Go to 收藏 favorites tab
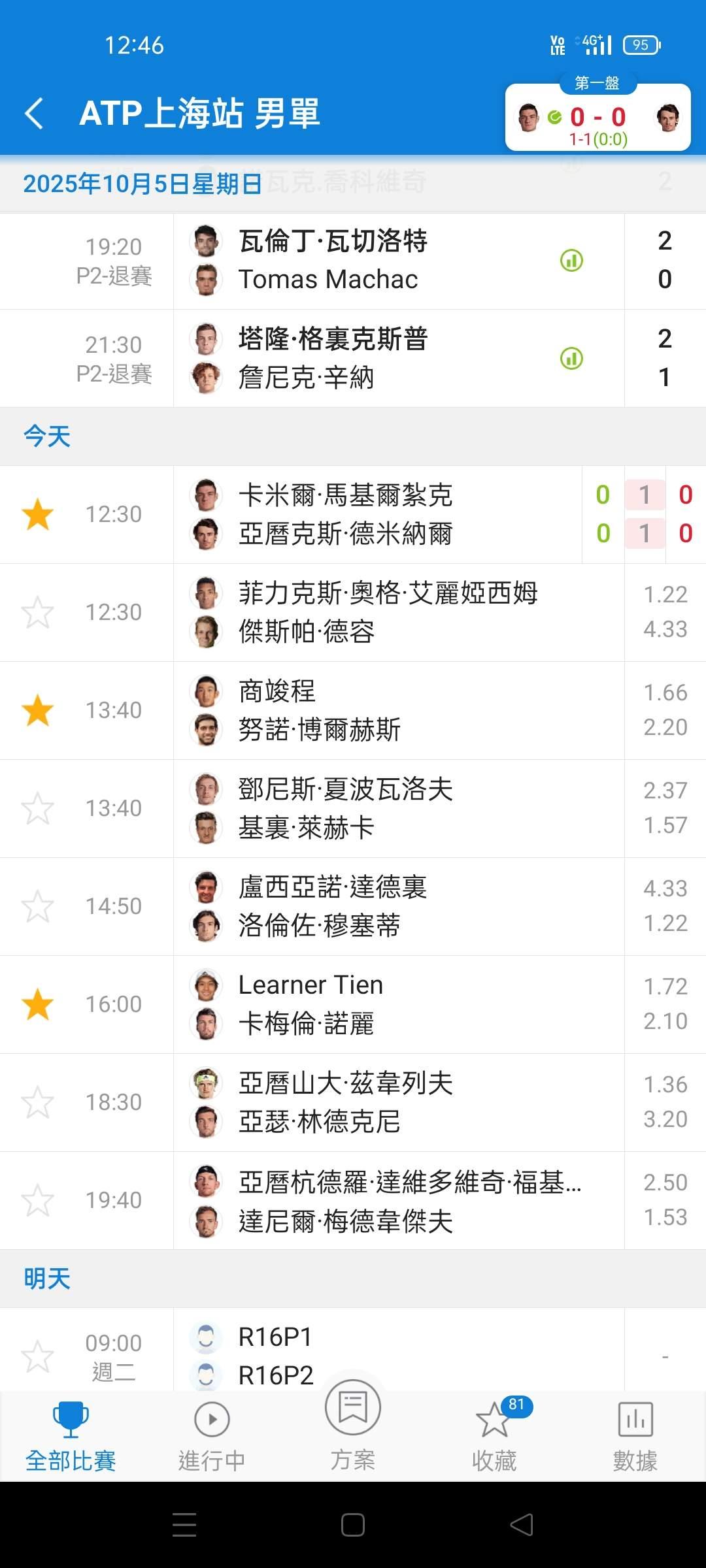 pos(494,1436)
